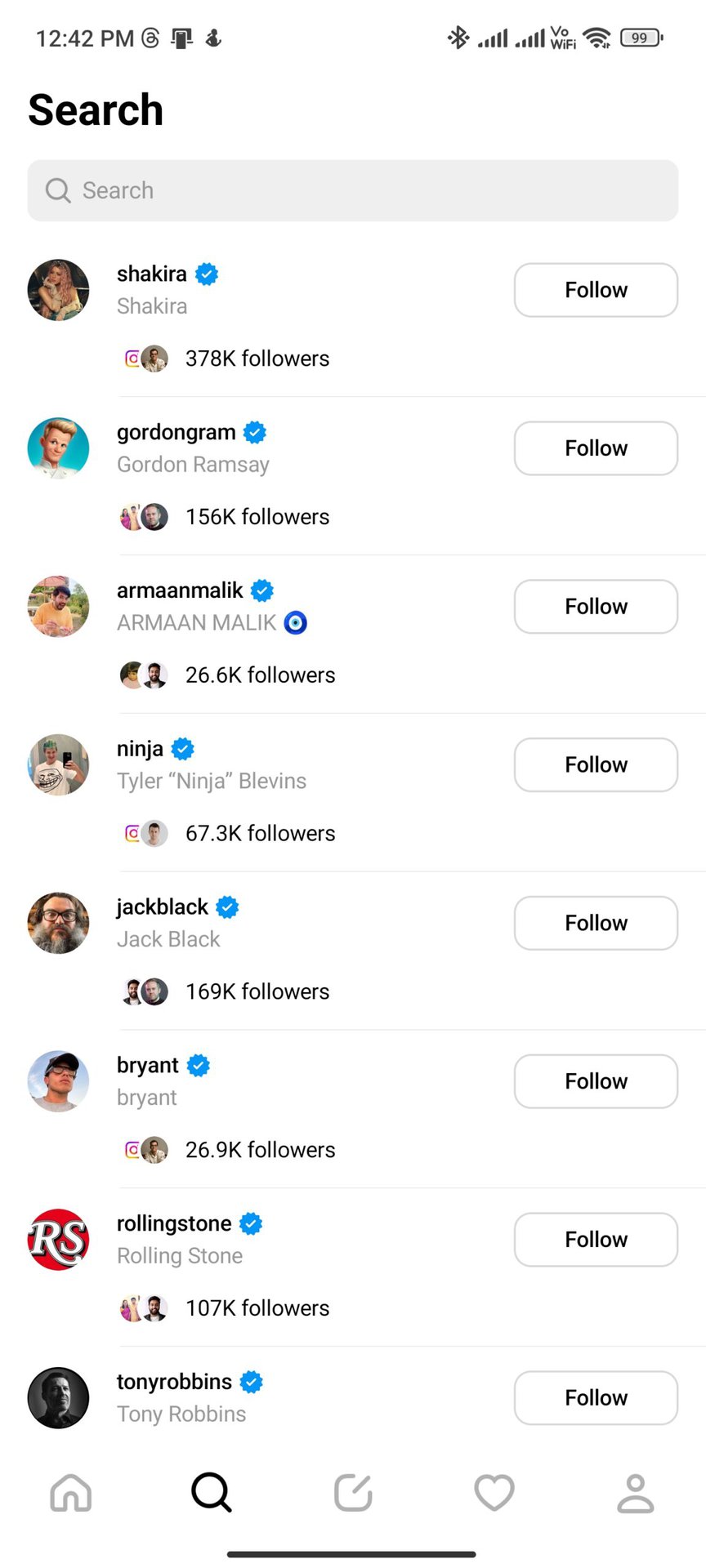Follow rollingstone
The width and height of the screenshot is (706, 1568).
tap(596, 1240)
